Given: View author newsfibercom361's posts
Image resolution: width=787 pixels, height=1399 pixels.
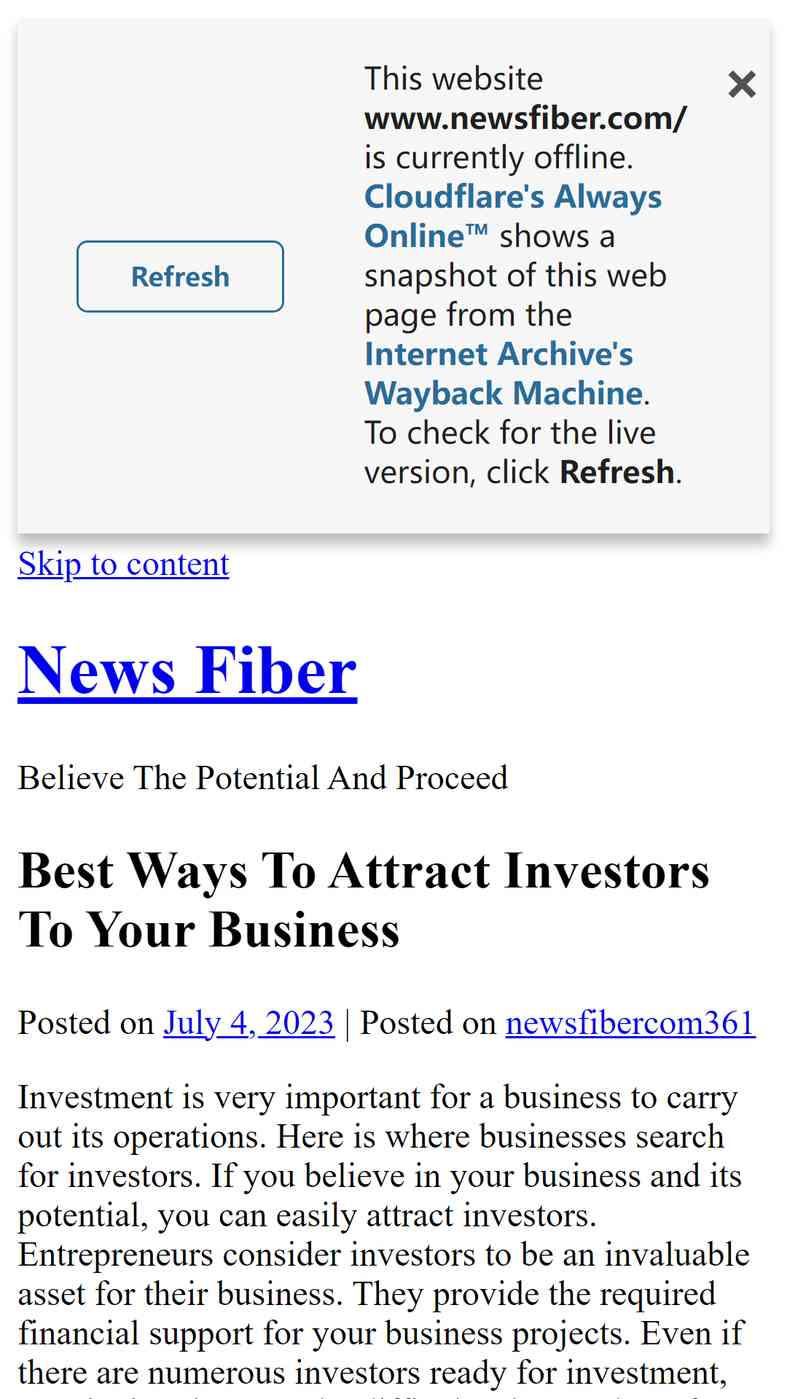Looking at the screenshot, I should tap(630, 1023).
